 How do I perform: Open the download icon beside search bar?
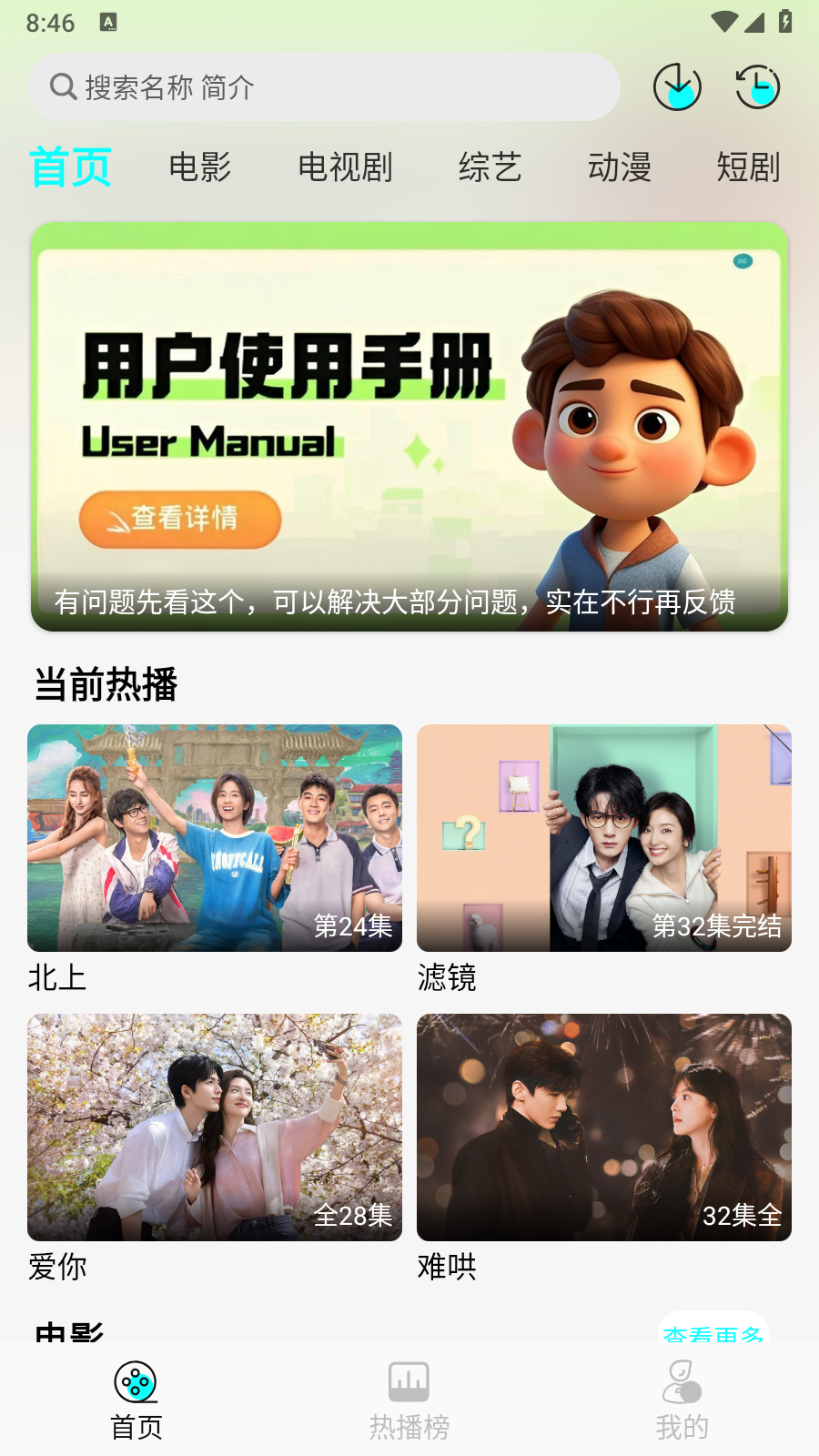677,87
